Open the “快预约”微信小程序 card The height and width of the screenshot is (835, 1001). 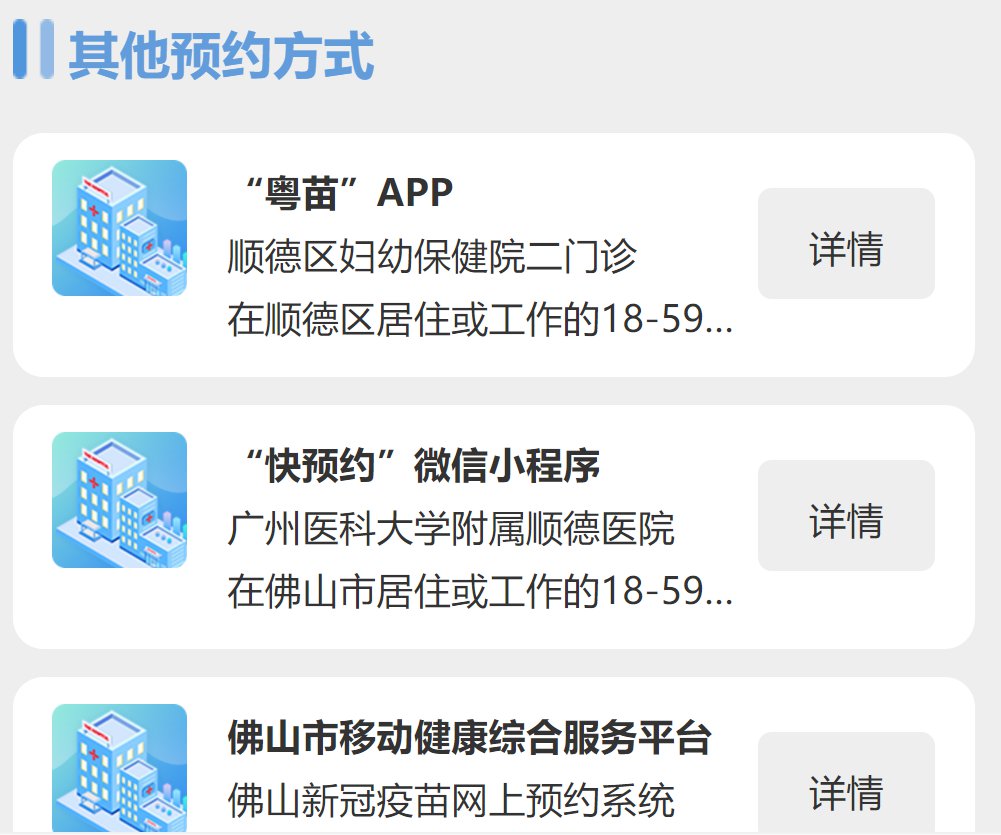(x=400, y=528)
